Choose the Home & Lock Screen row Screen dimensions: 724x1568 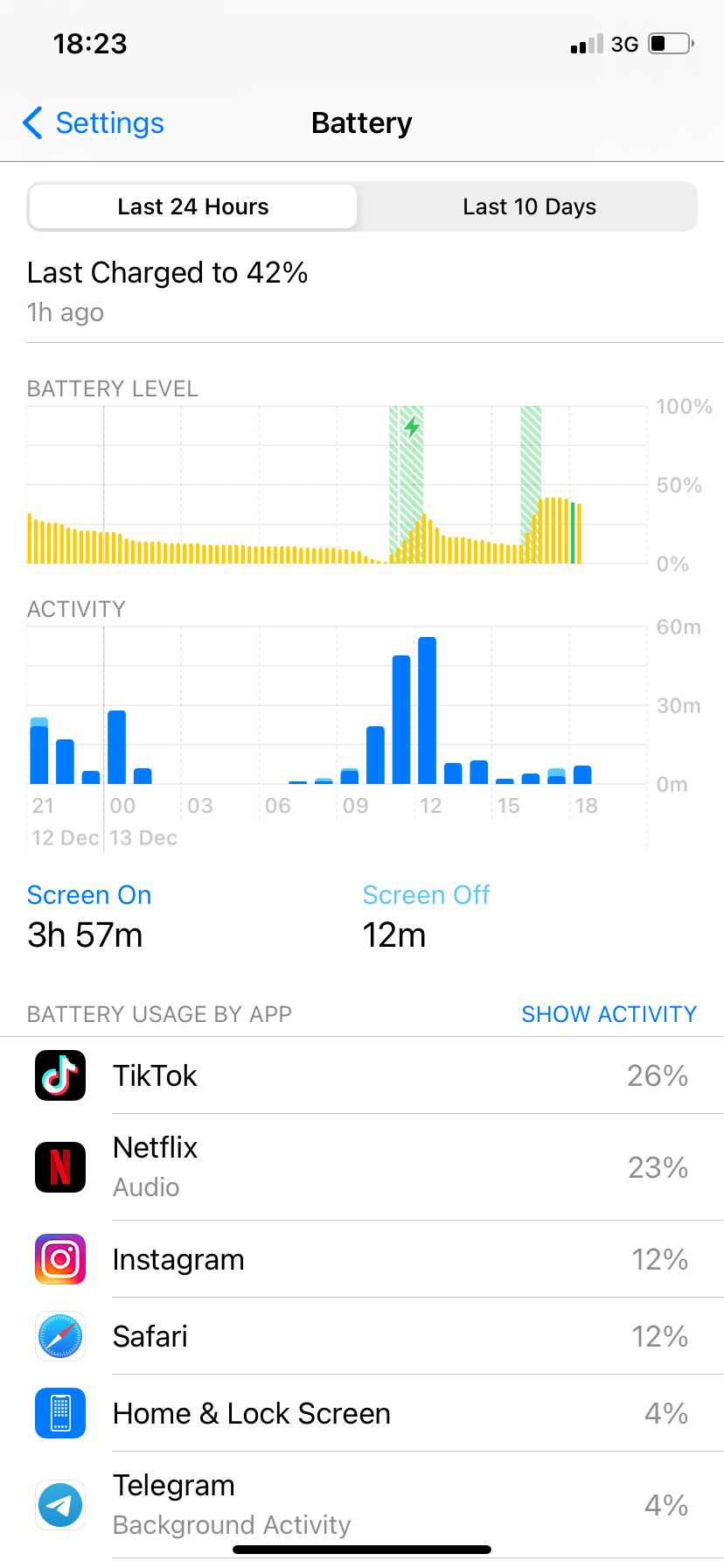click(362, 1413)
